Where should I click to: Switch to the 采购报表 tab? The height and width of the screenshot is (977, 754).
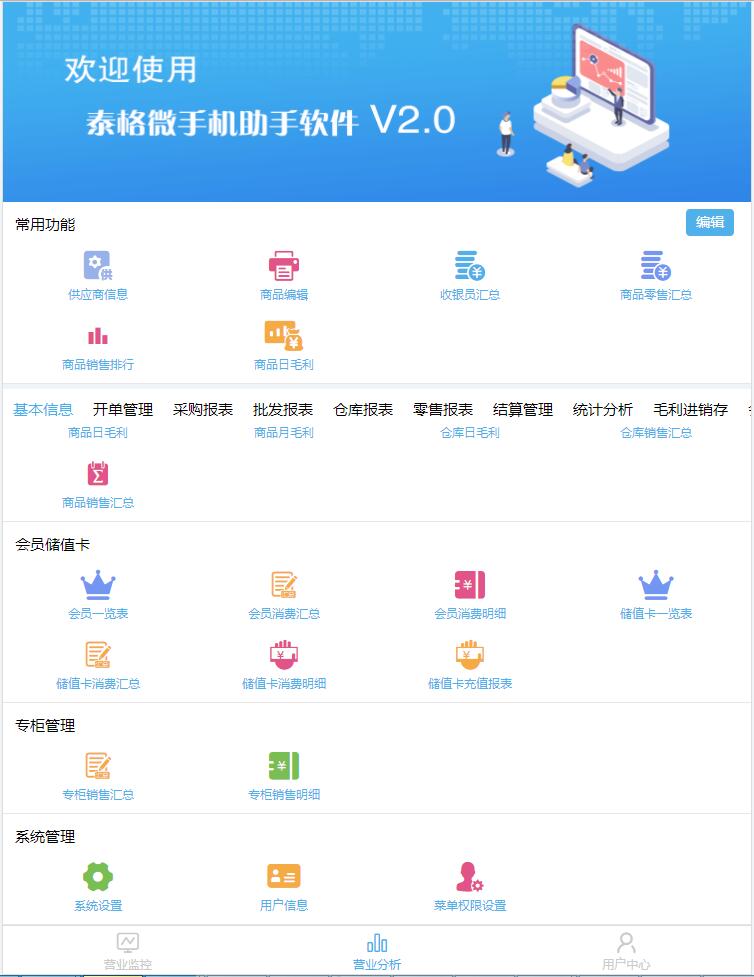(203, 409)
